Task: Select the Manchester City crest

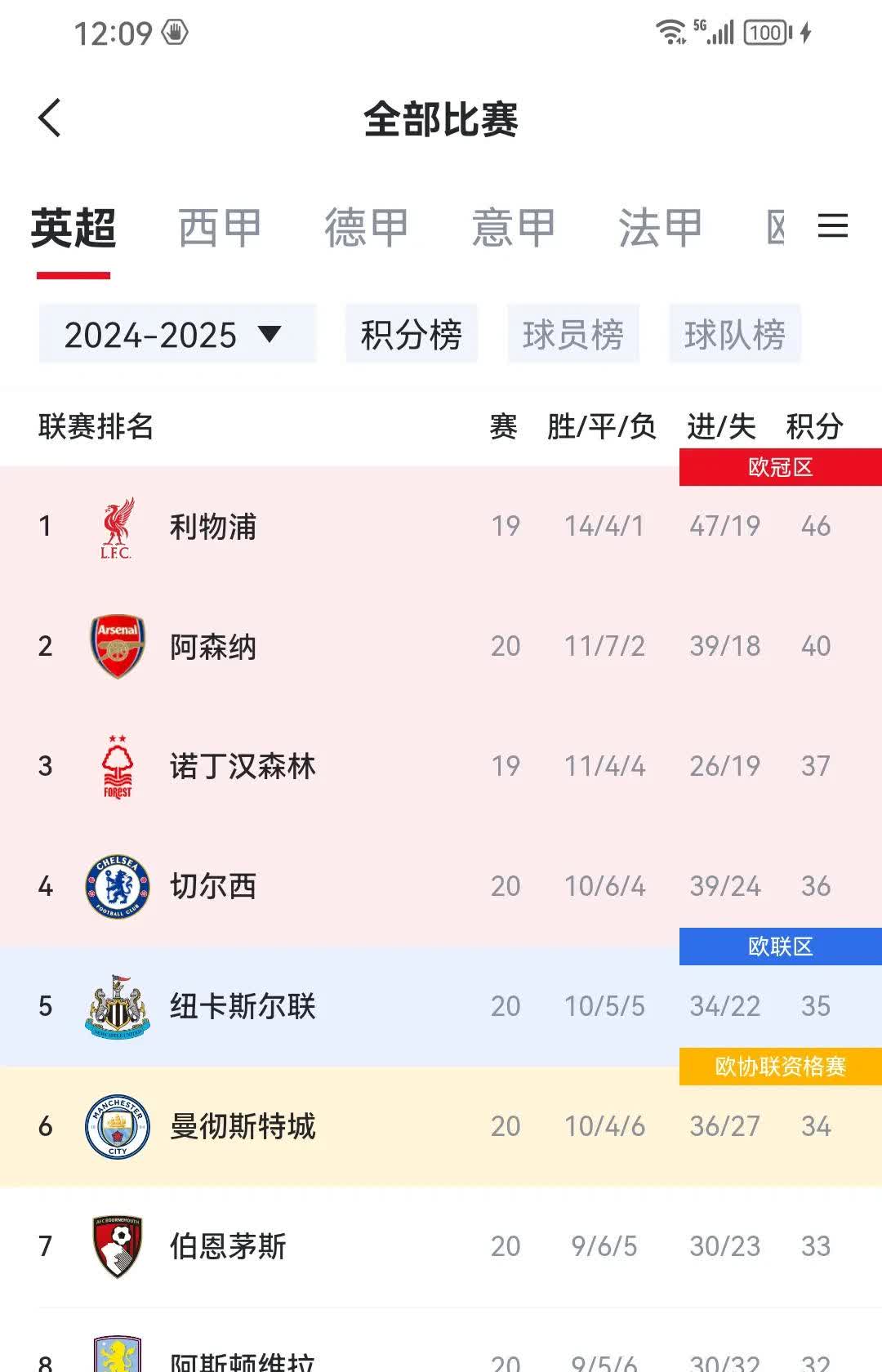Action: point(117,1125)
